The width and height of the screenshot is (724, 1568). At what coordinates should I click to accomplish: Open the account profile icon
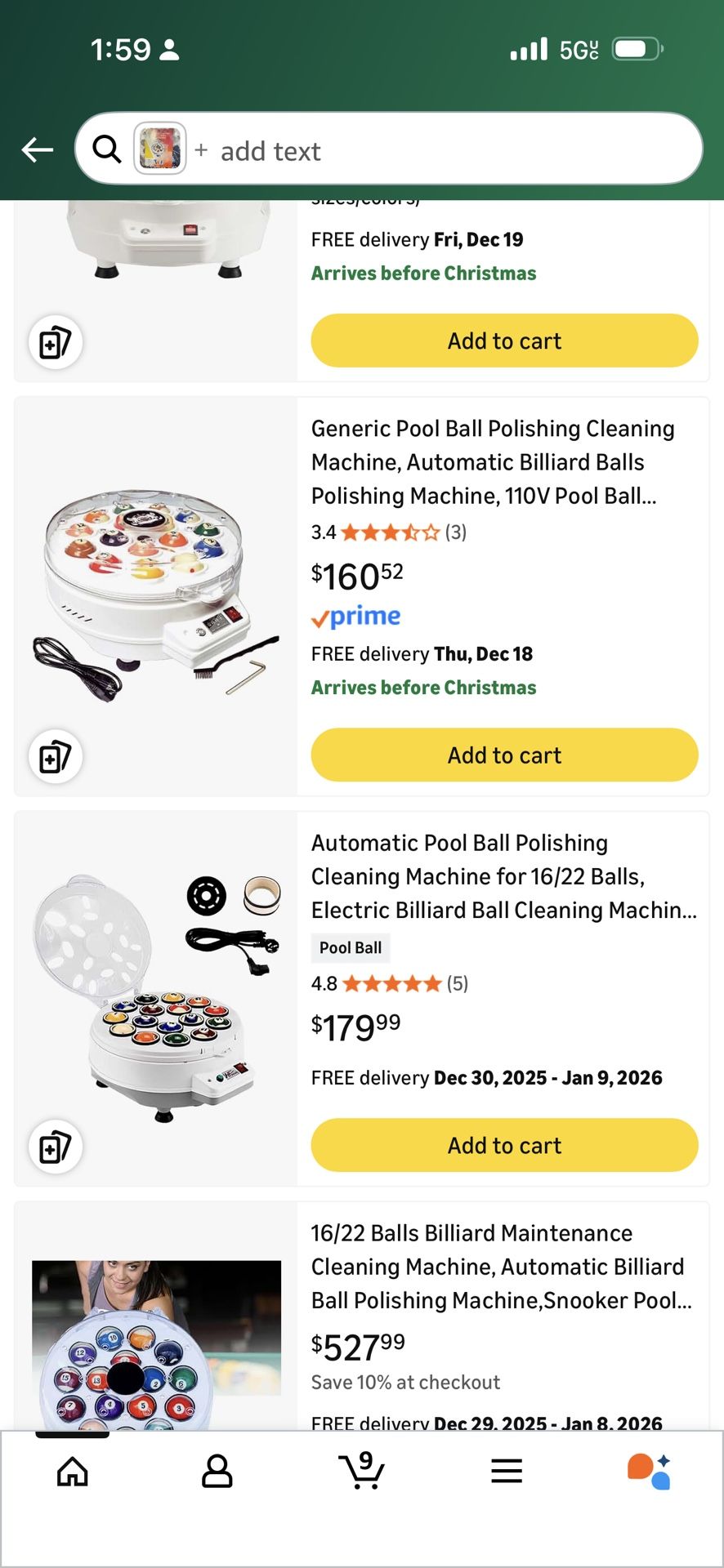point(217,1470)
